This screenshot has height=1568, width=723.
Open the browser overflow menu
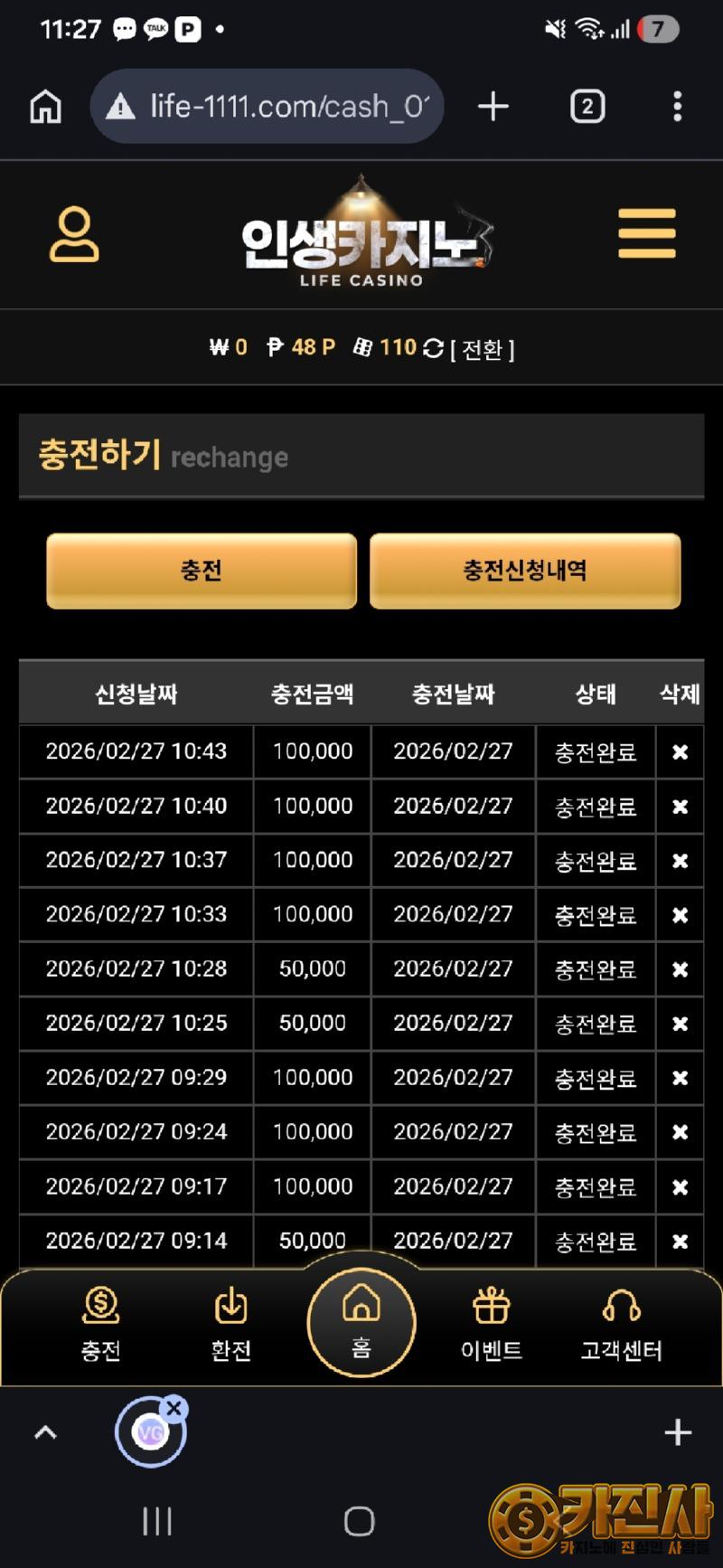[x=677, y=107]
